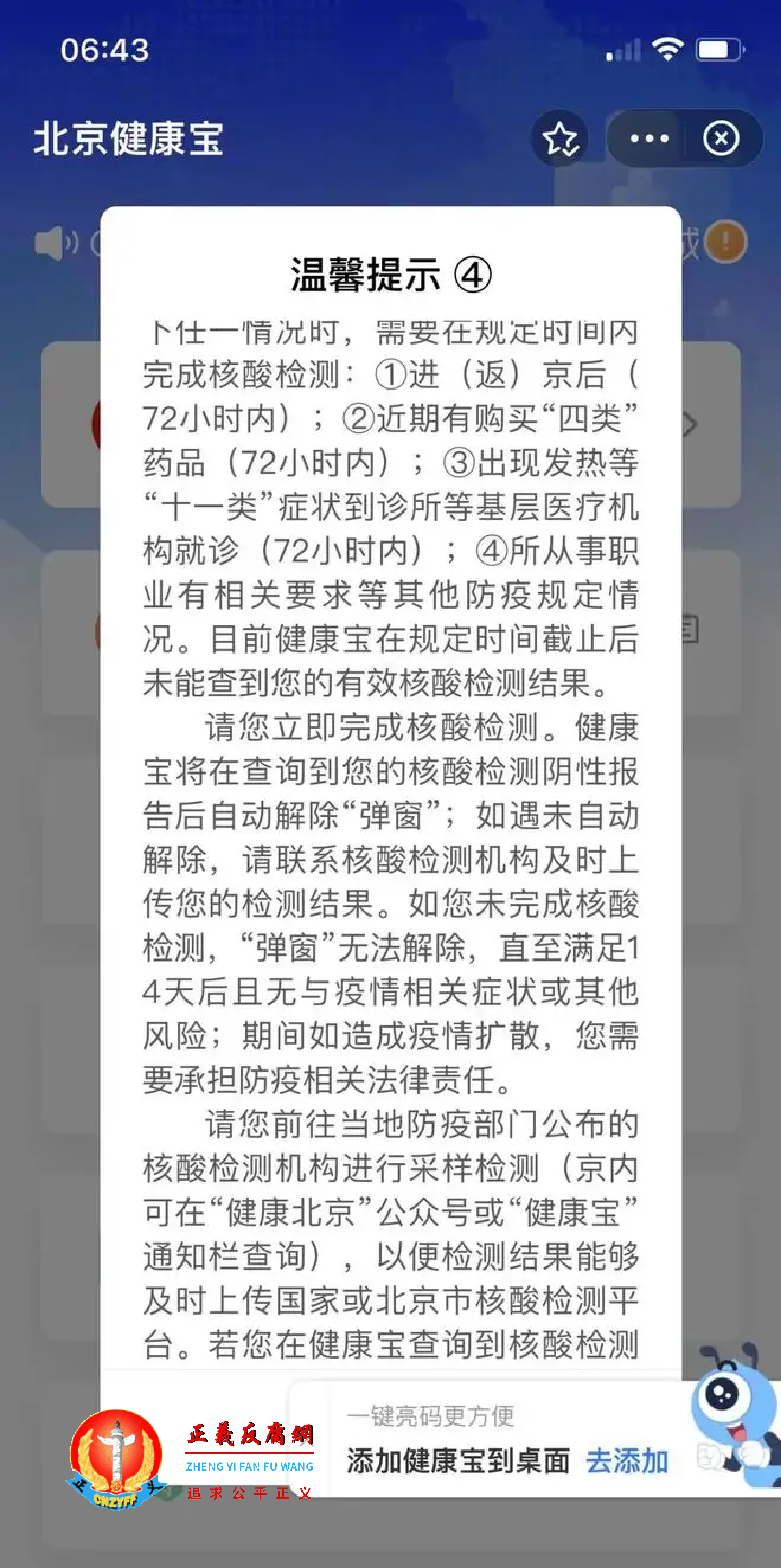This screenshot has width=781, height=1568.
Task: Open the three-dot more menu
Action: 649,139
